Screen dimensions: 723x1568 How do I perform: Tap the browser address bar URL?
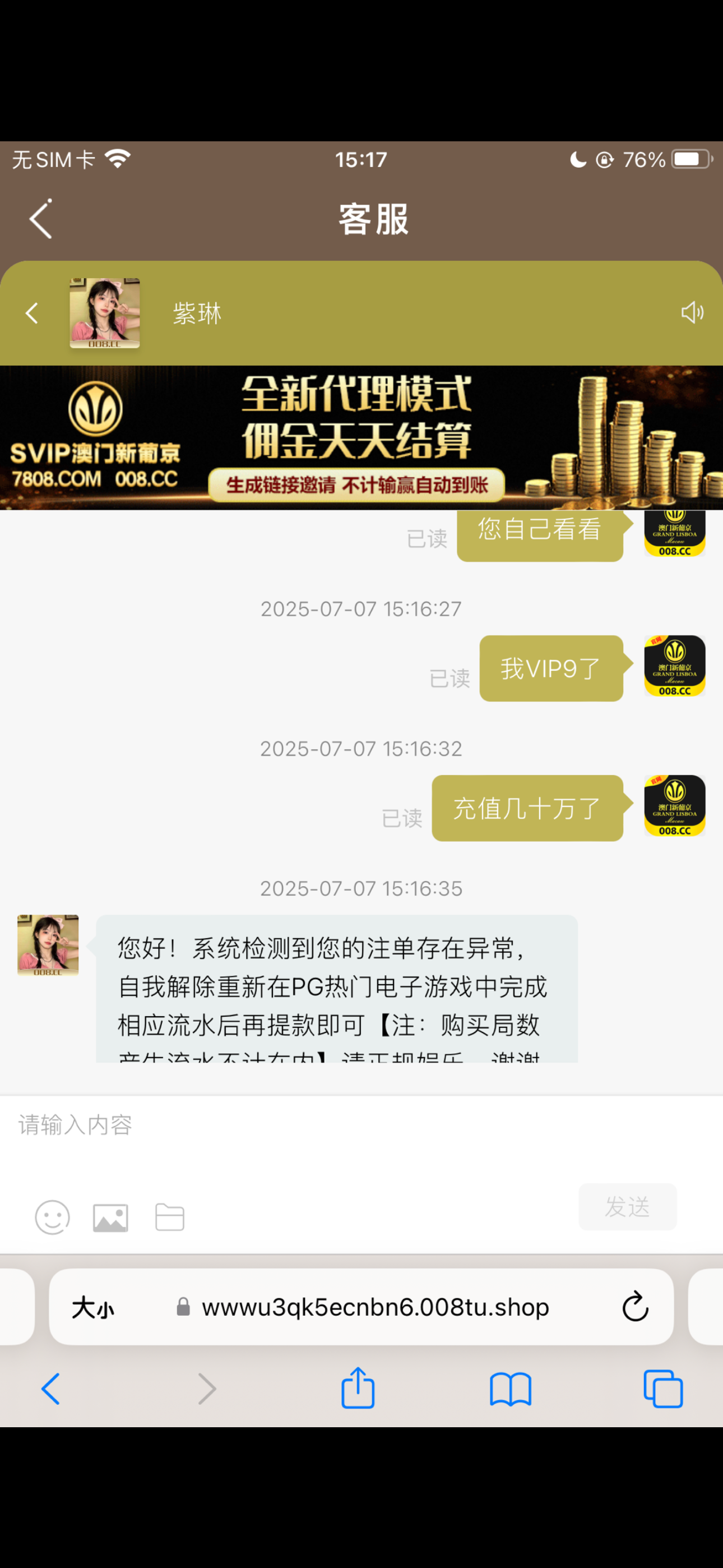375,1307
